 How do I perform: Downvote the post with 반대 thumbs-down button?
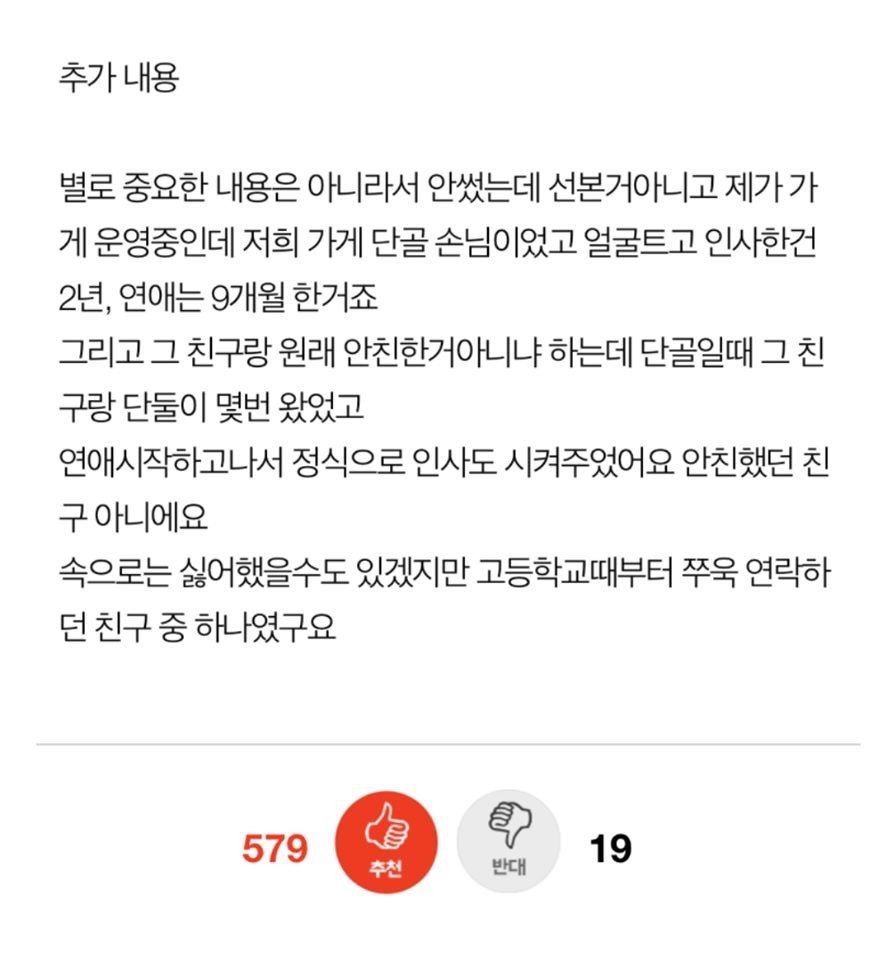coord(508,845)
